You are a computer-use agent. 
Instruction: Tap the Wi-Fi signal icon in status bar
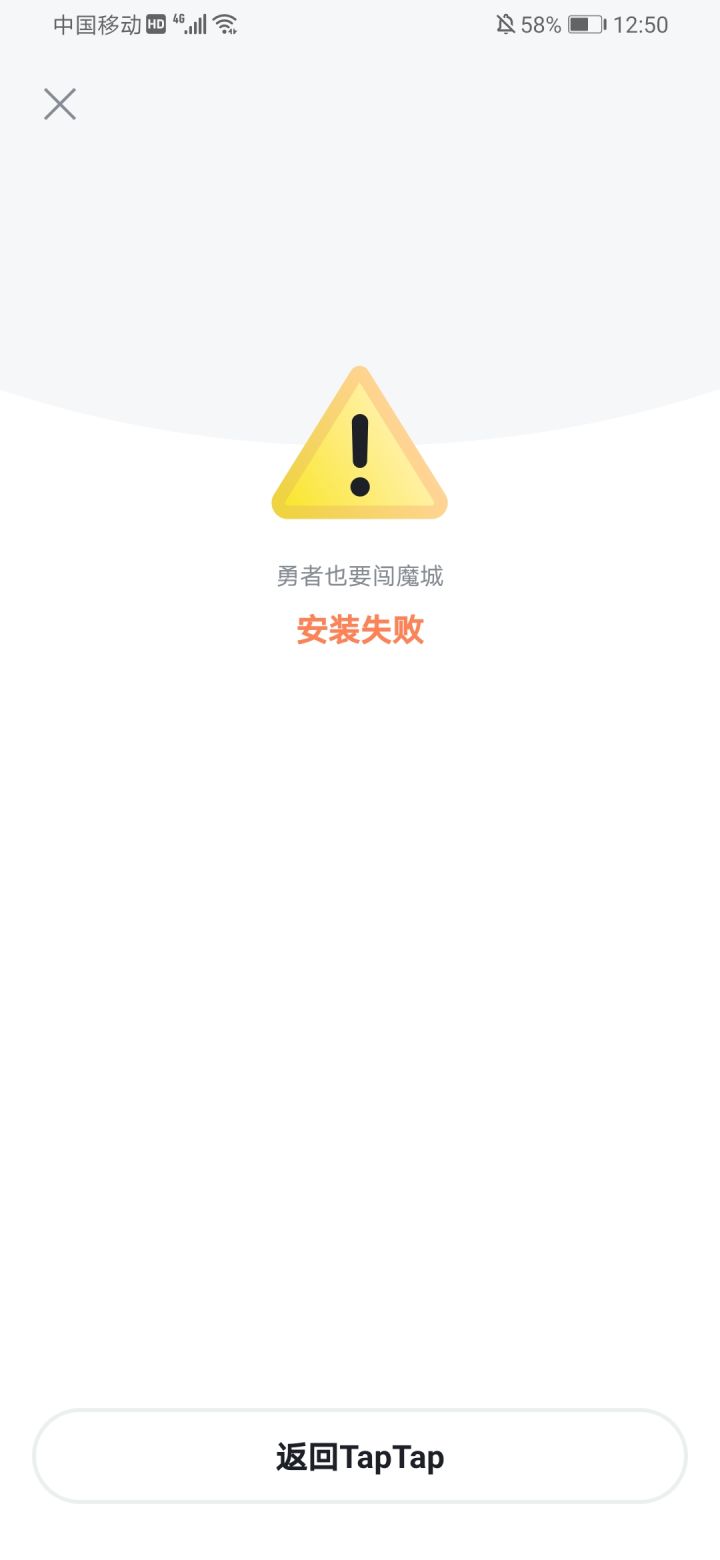[222, 24]
